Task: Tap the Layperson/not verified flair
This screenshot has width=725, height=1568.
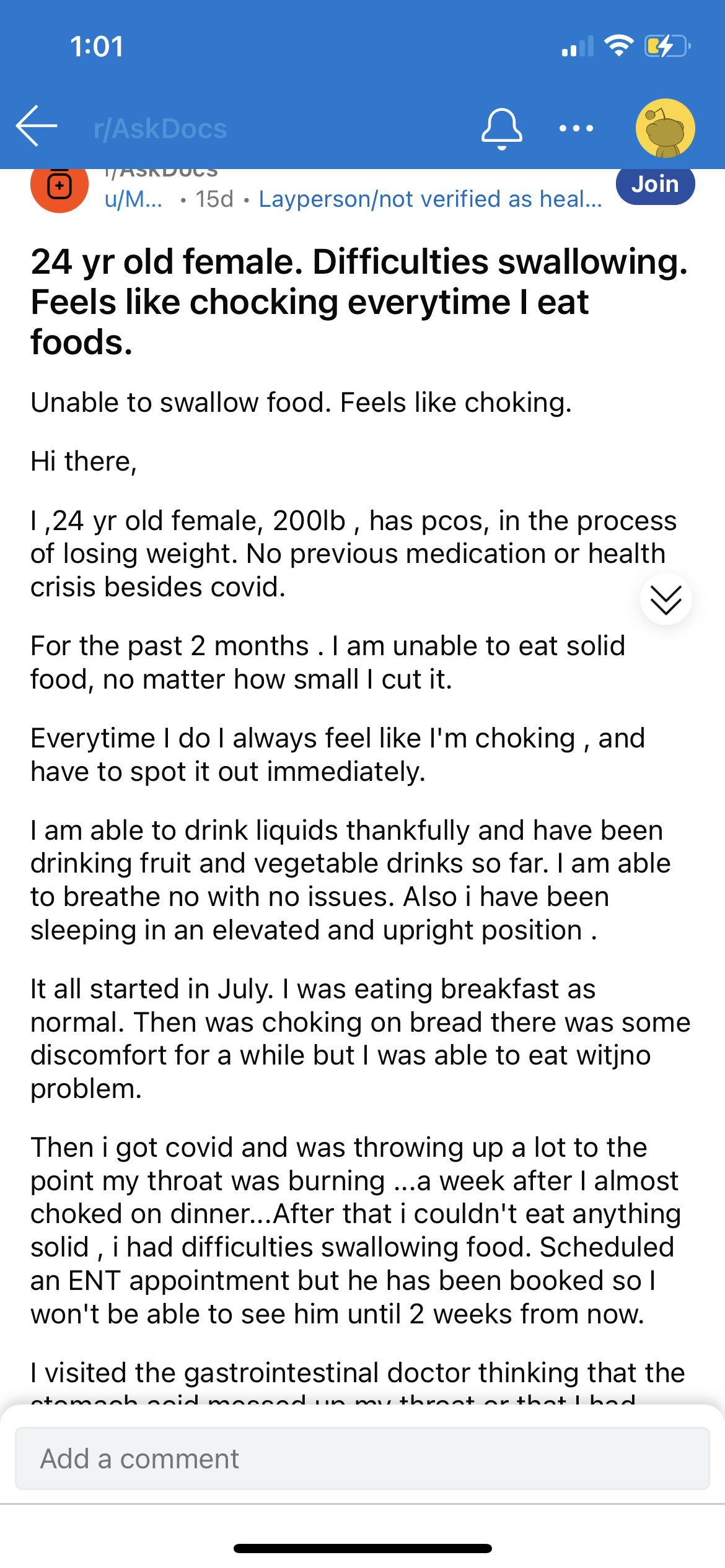Action: [431, 199]
